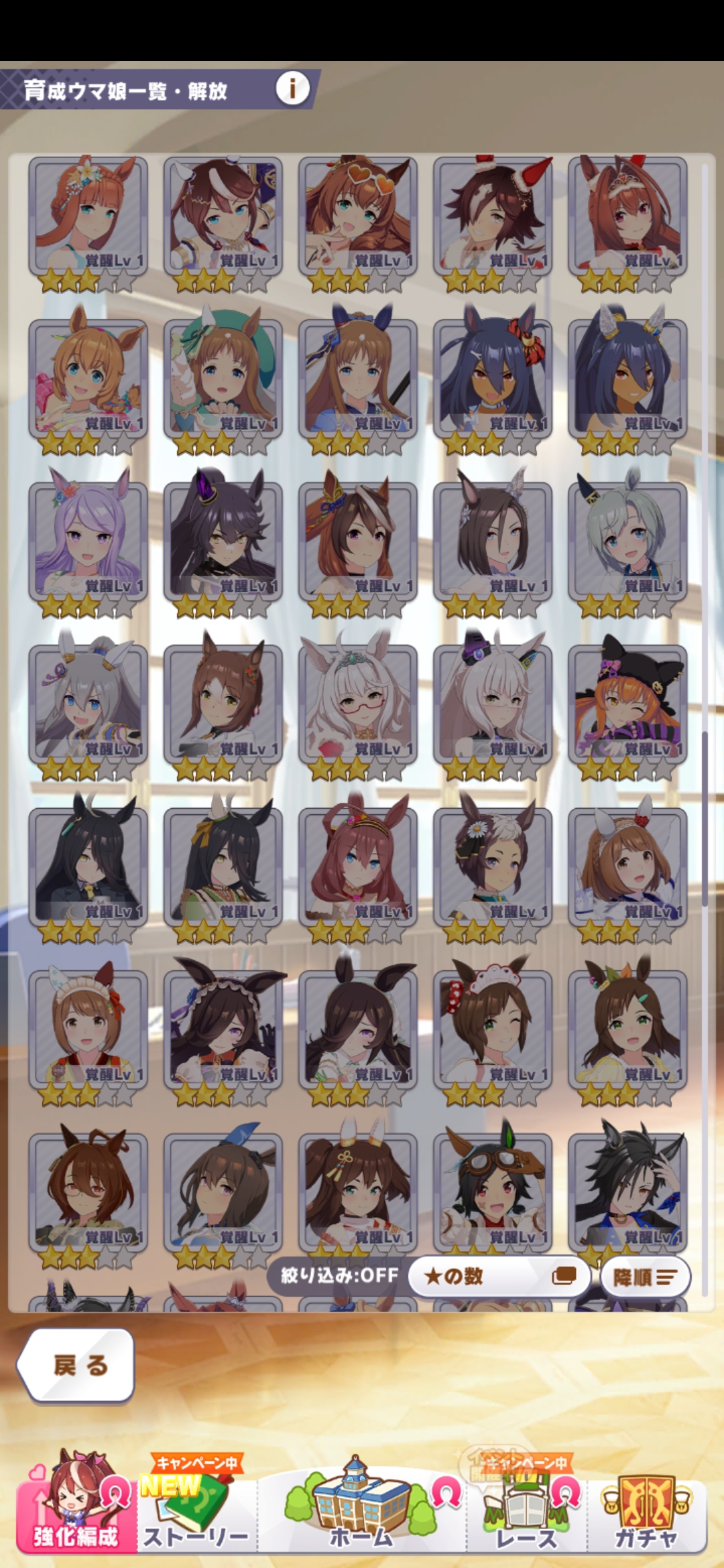Select the orange-haired girl in black cat hat
The image size is (724, 1568).
point(627,702)
